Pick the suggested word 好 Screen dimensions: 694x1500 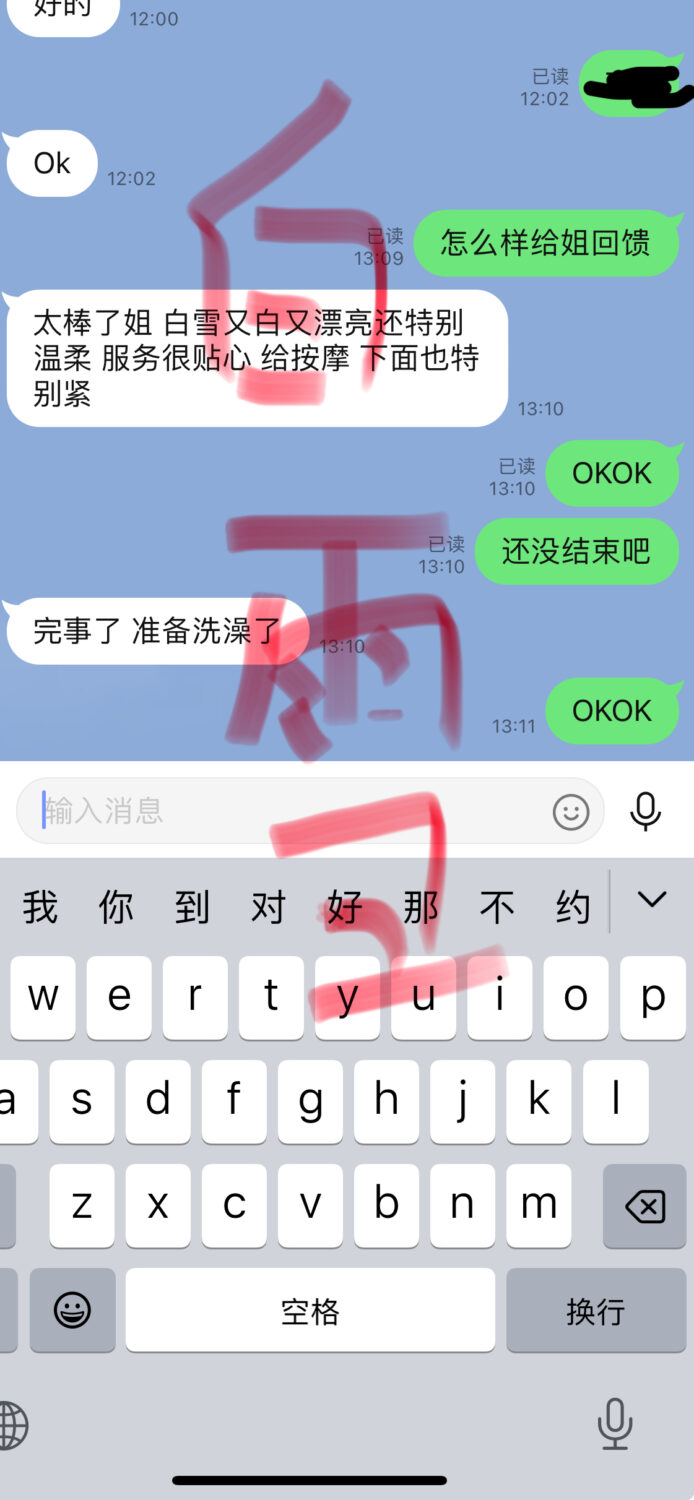point(344,908)
